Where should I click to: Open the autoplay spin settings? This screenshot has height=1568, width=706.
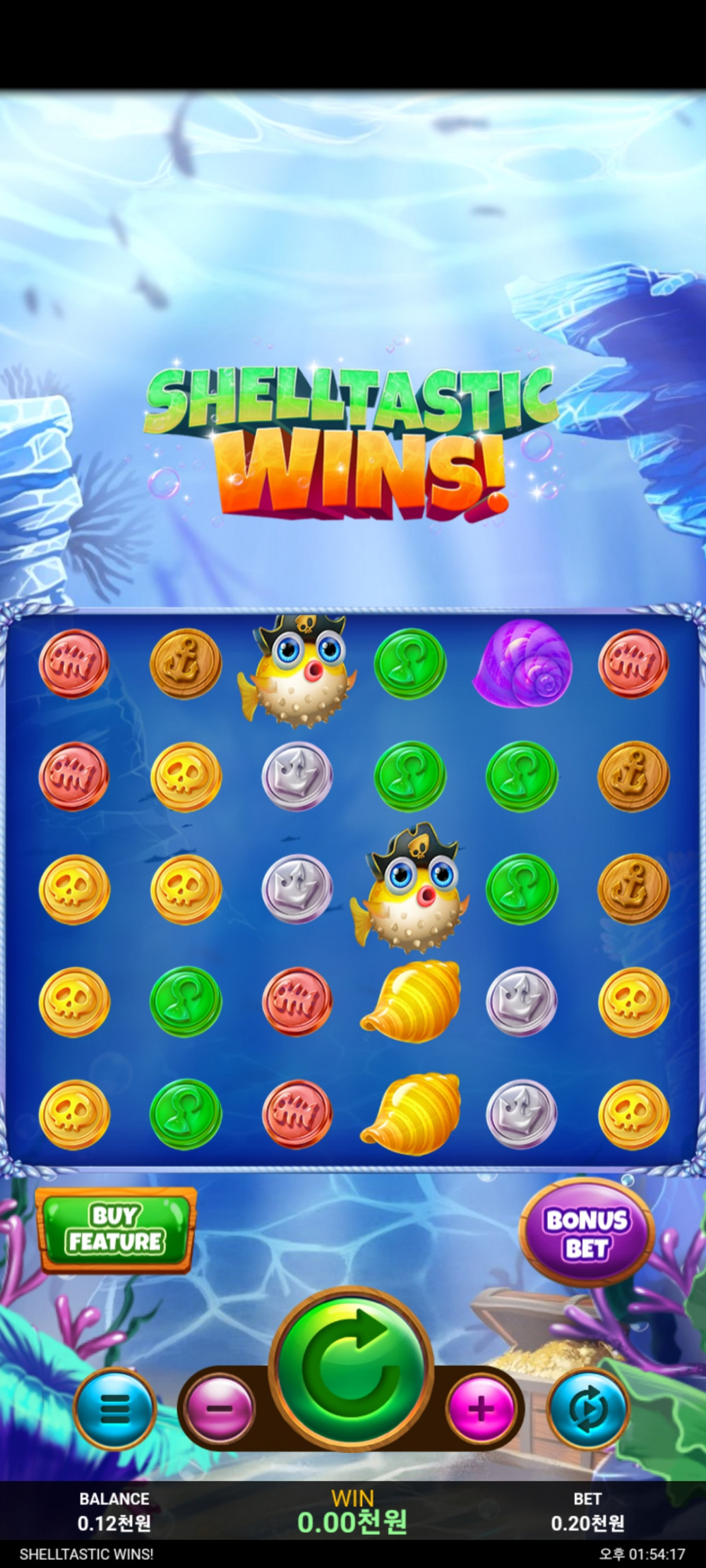click(587, 1409)
